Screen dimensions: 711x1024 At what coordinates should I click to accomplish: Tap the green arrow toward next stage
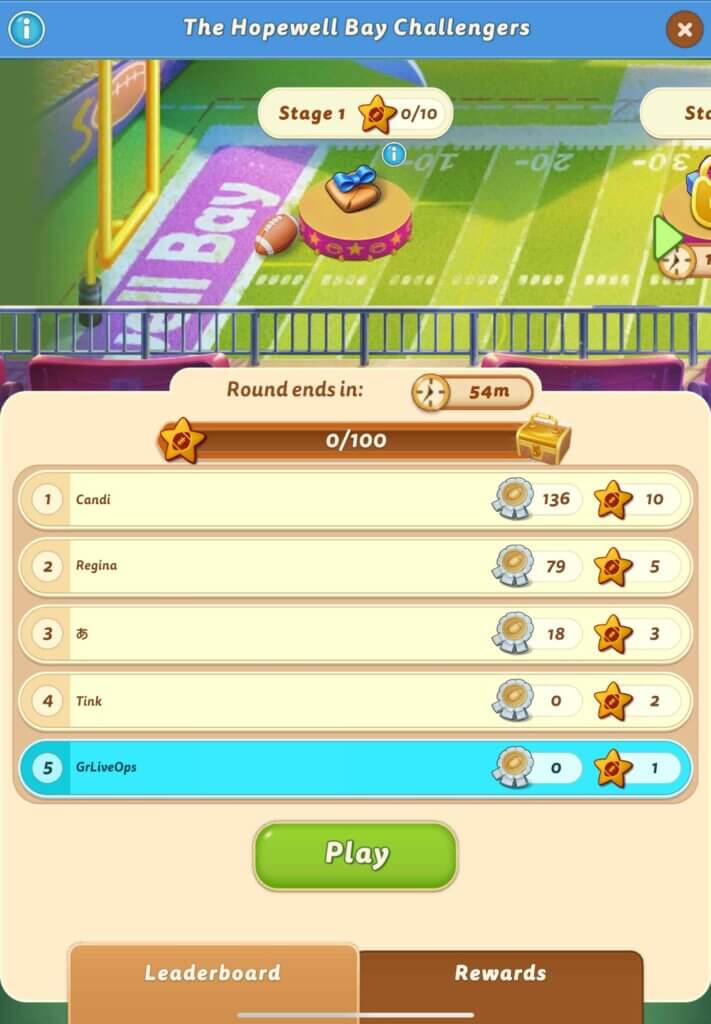click(x=667, y=239)
